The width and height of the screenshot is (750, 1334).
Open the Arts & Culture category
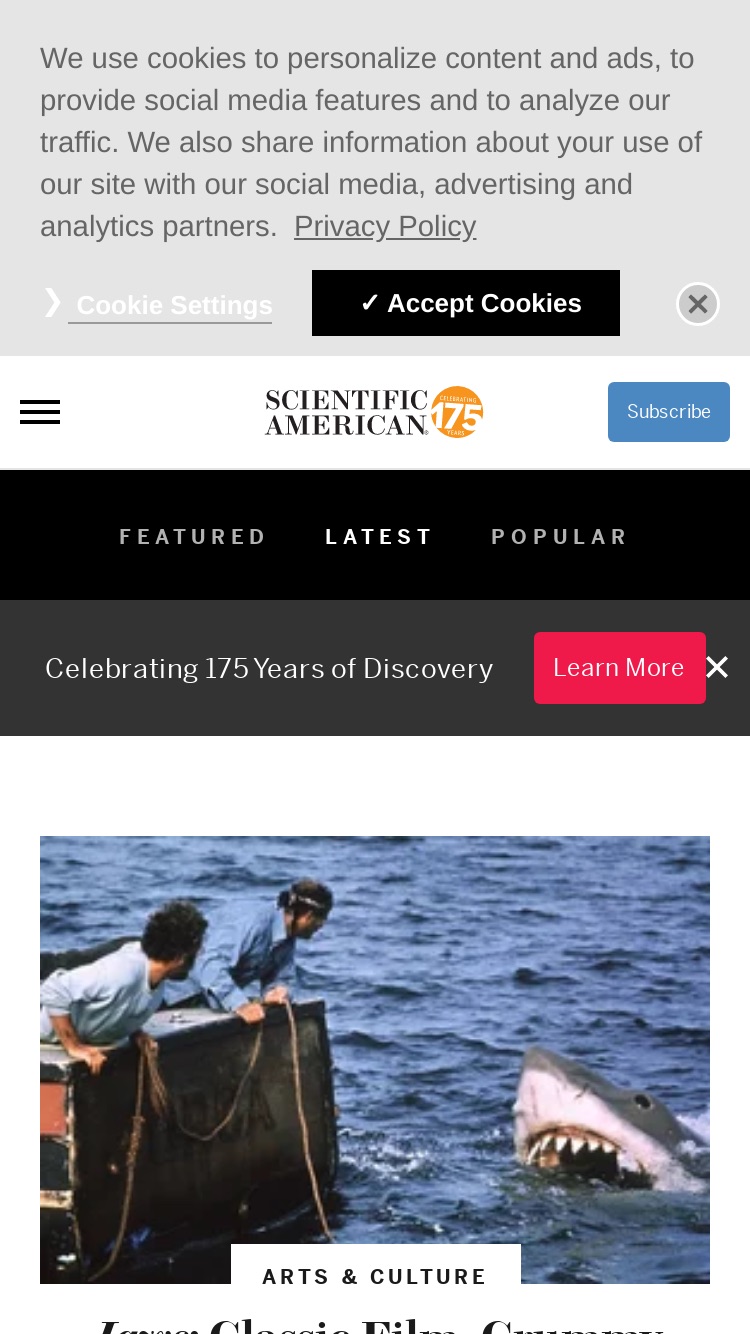[x=375, y=1277]
